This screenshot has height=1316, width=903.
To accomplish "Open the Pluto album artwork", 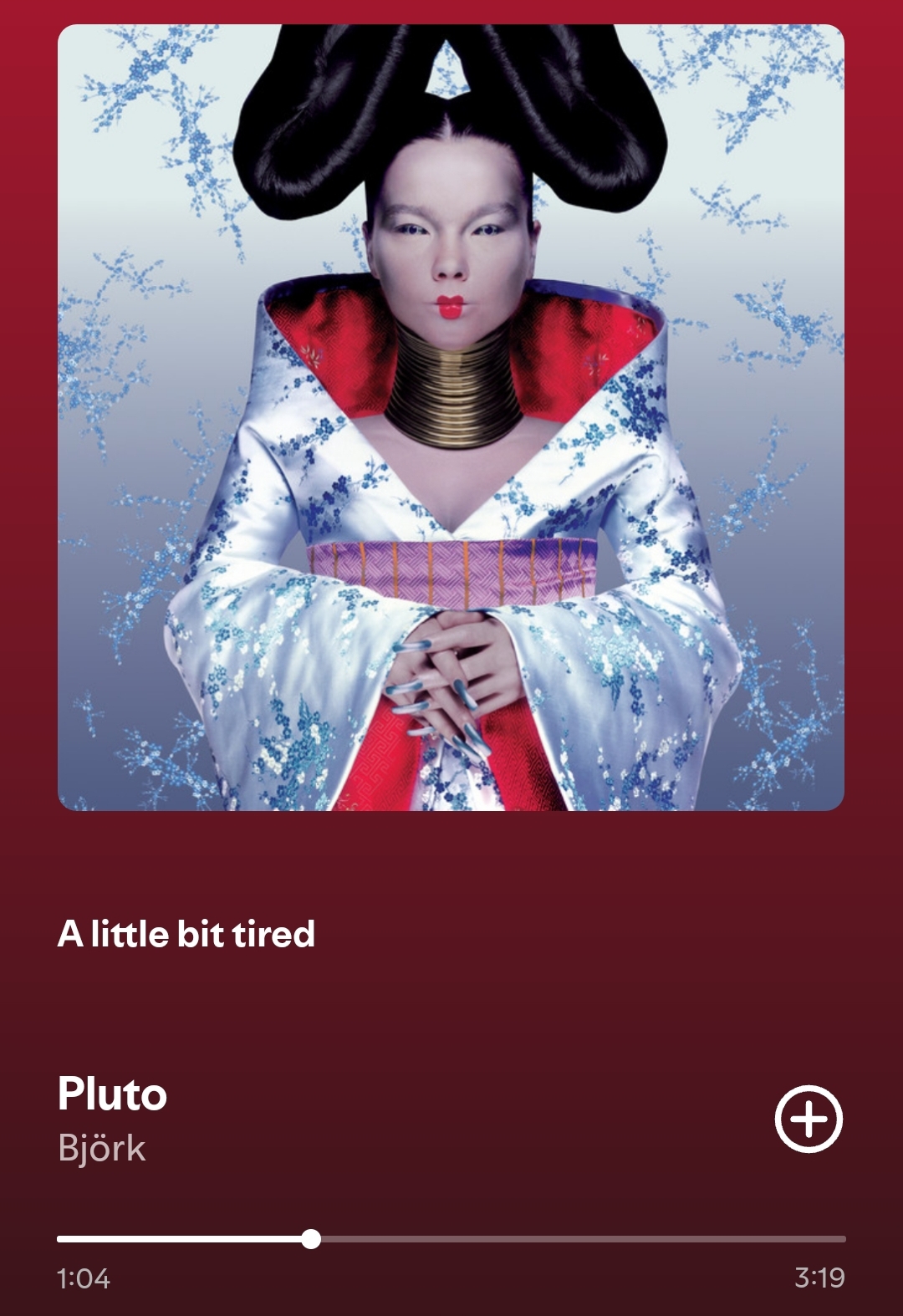I will (x=451, y=417).
